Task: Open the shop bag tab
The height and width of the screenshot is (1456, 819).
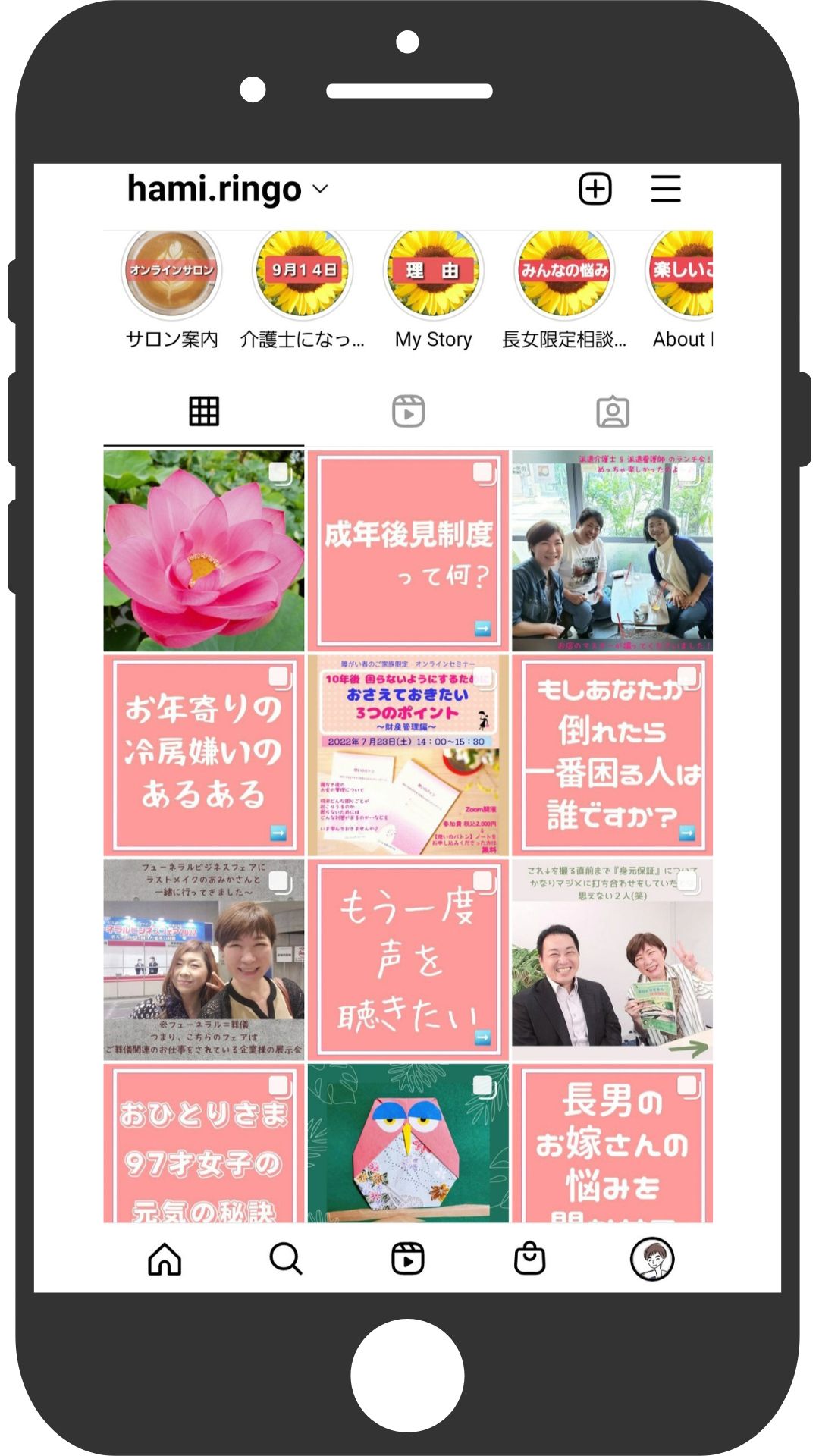Action: tap(529, 1259)
